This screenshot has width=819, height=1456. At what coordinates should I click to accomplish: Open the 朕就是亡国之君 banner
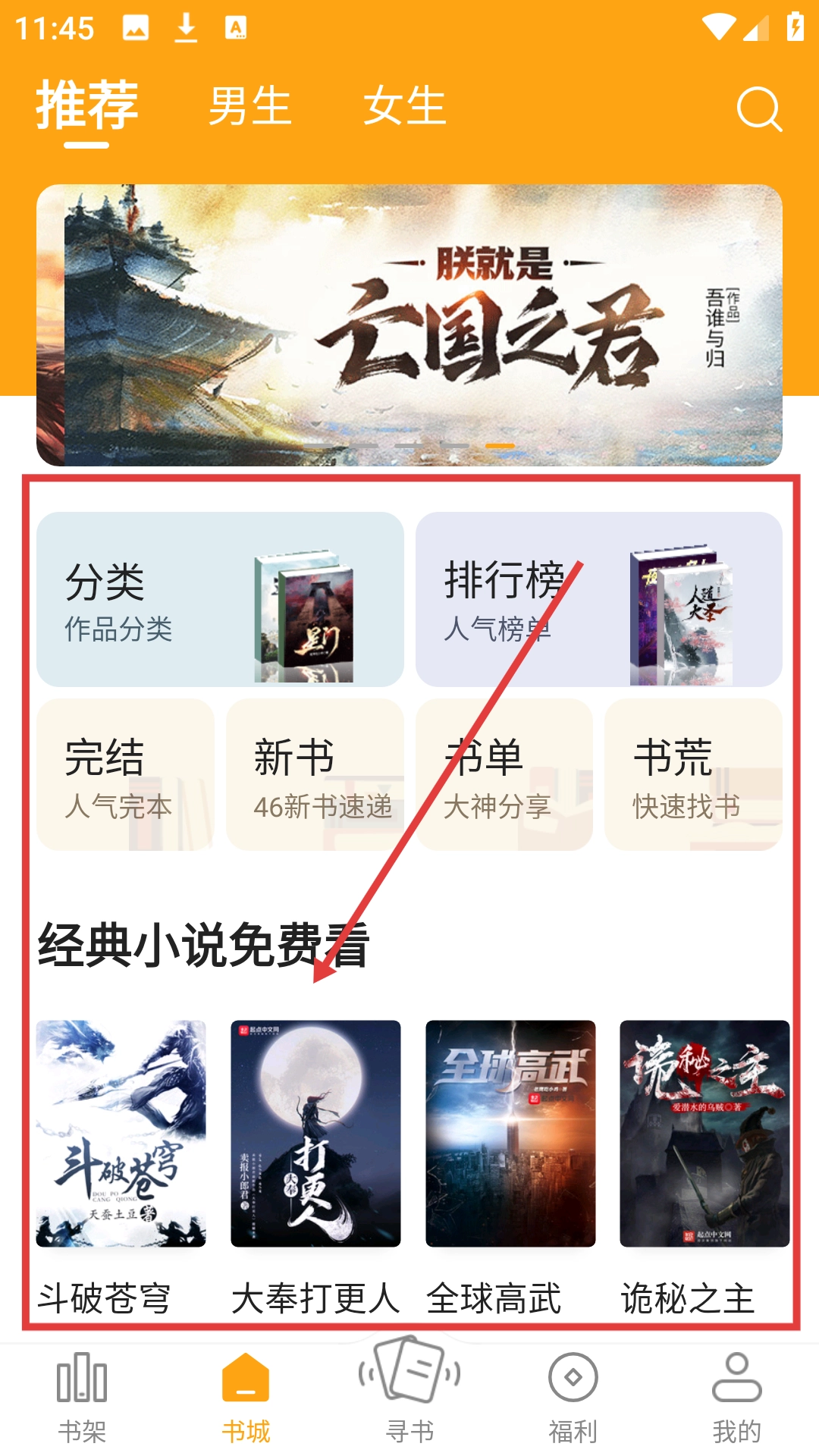coord(409,325)
